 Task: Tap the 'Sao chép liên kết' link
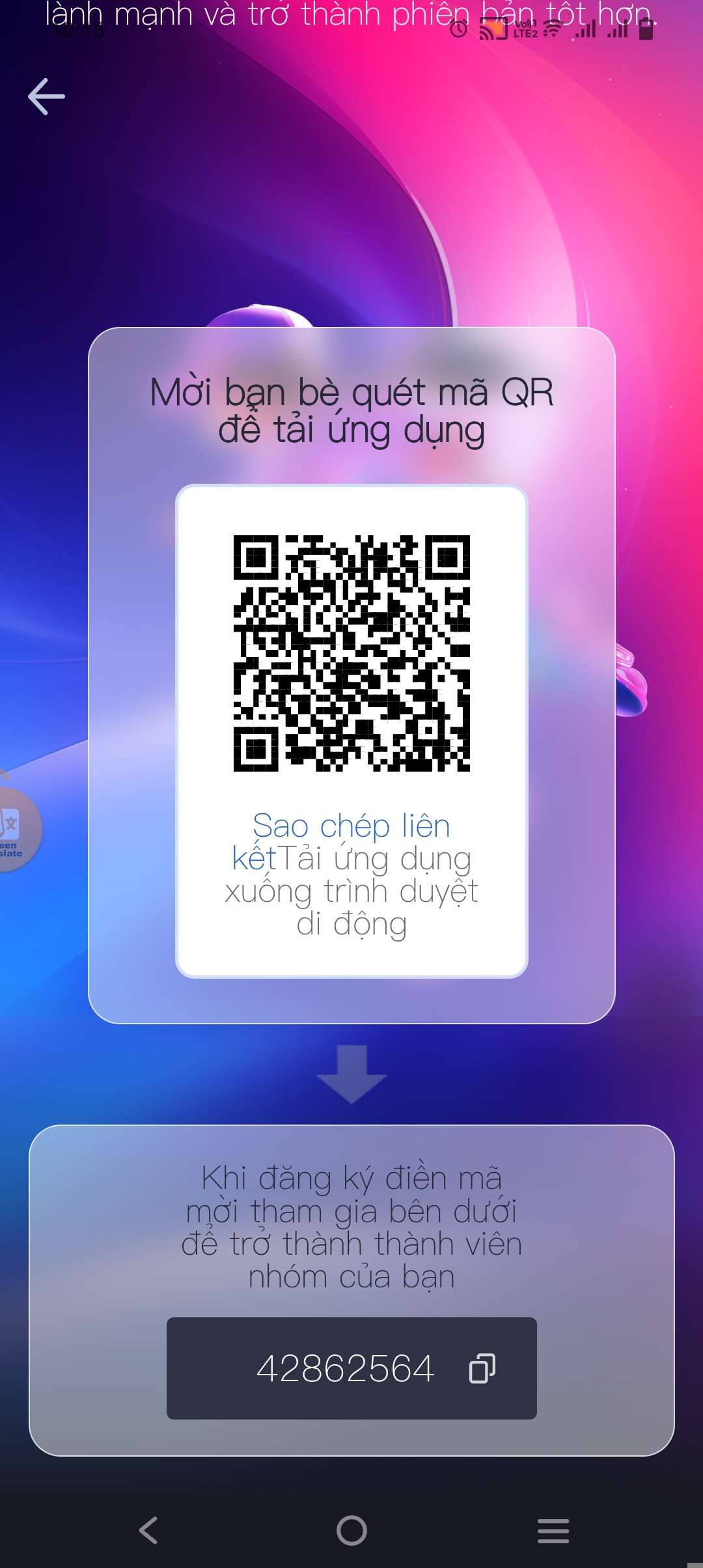(x=350, y=827)
